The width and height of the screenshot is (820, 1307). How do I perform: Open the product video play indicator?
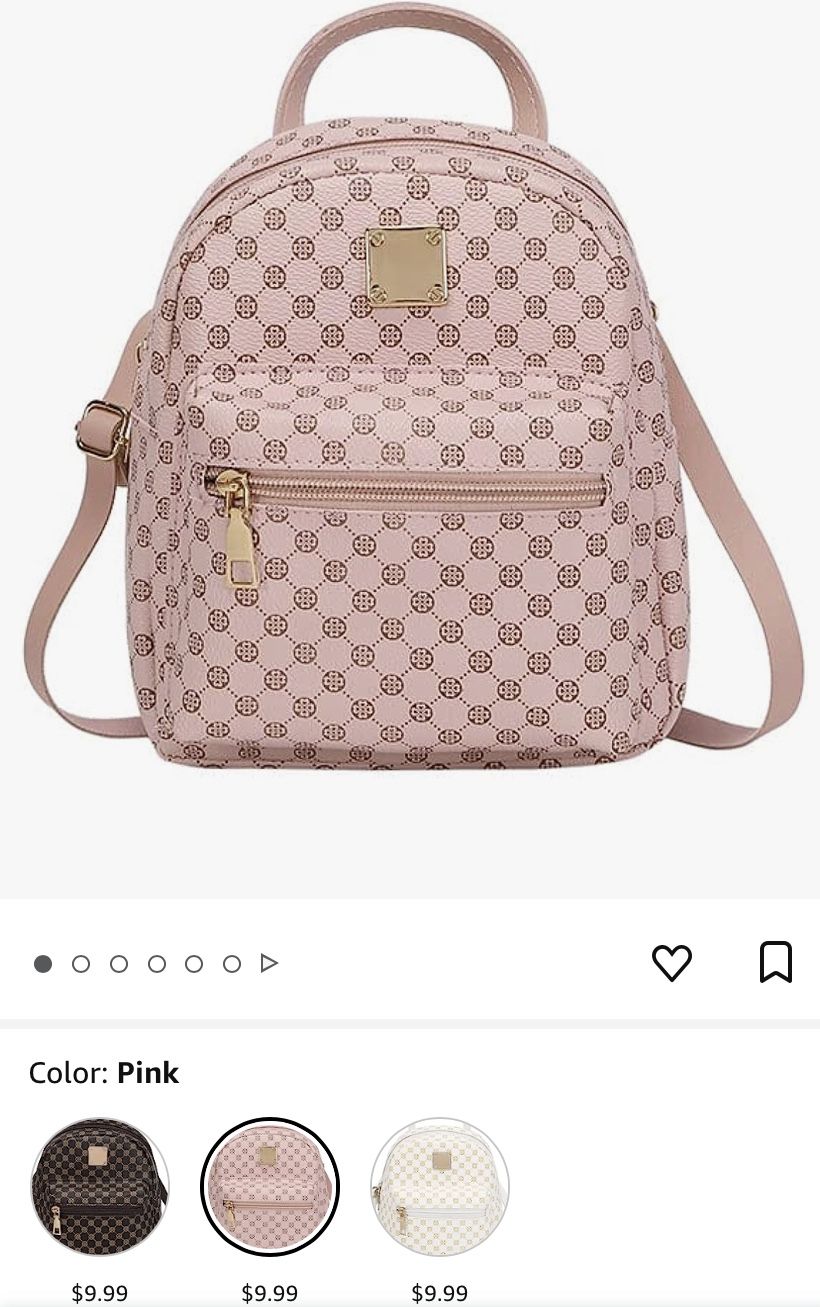tap(269, 963)
